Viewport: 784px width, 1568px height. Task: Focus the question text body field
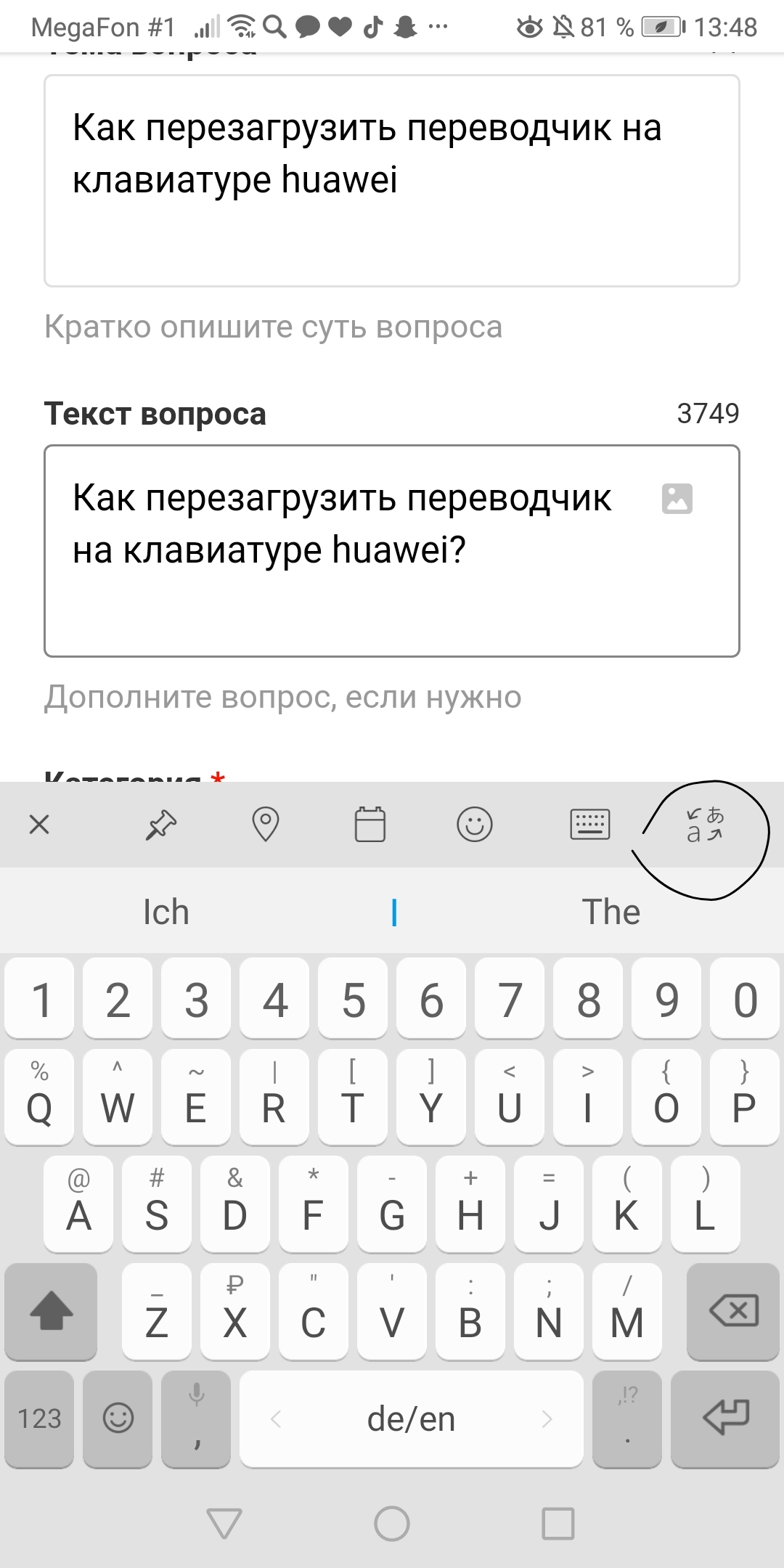(348, 552)
